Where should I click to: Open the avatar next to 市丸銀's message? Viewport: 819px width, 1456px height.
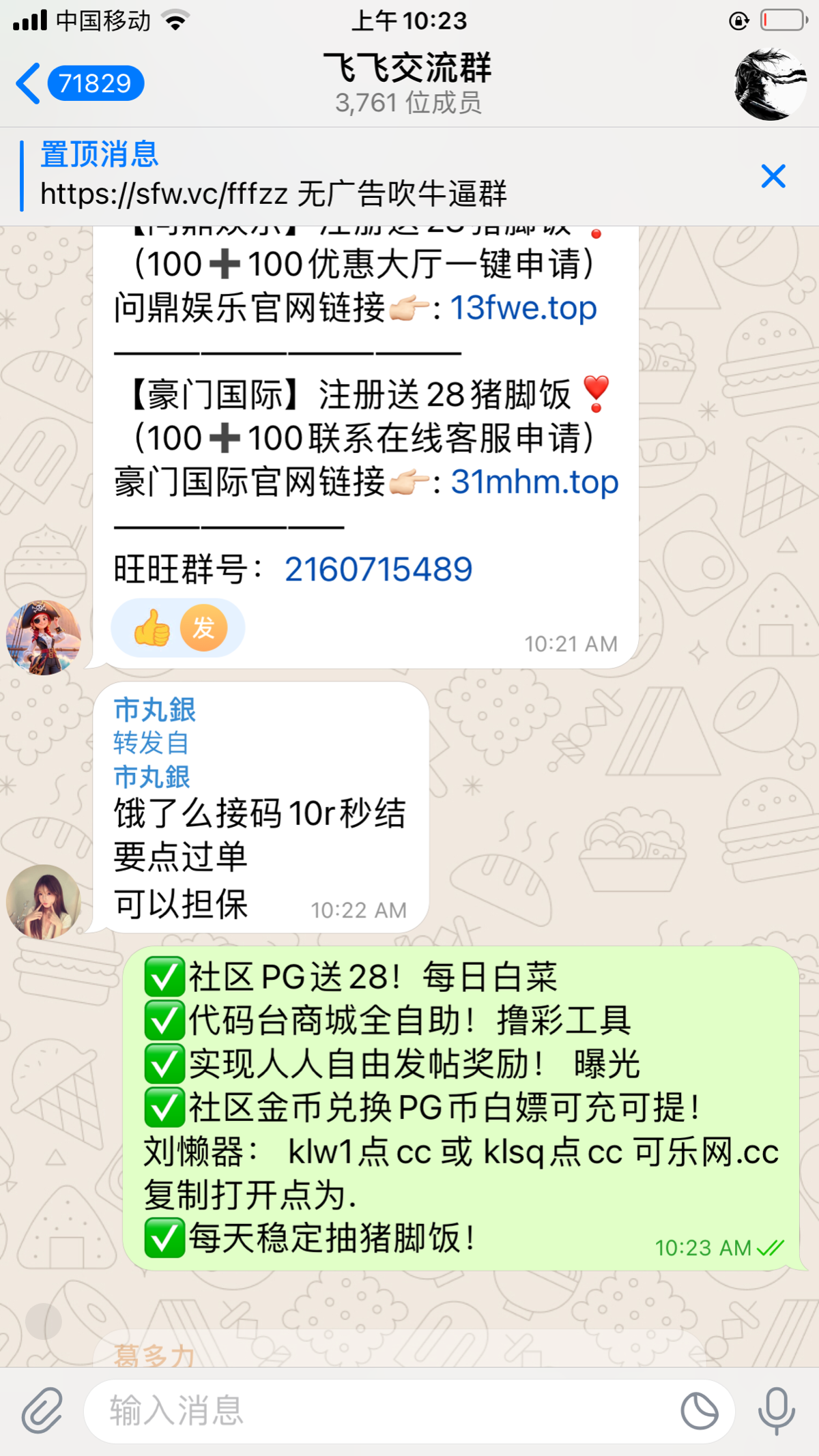44,901
